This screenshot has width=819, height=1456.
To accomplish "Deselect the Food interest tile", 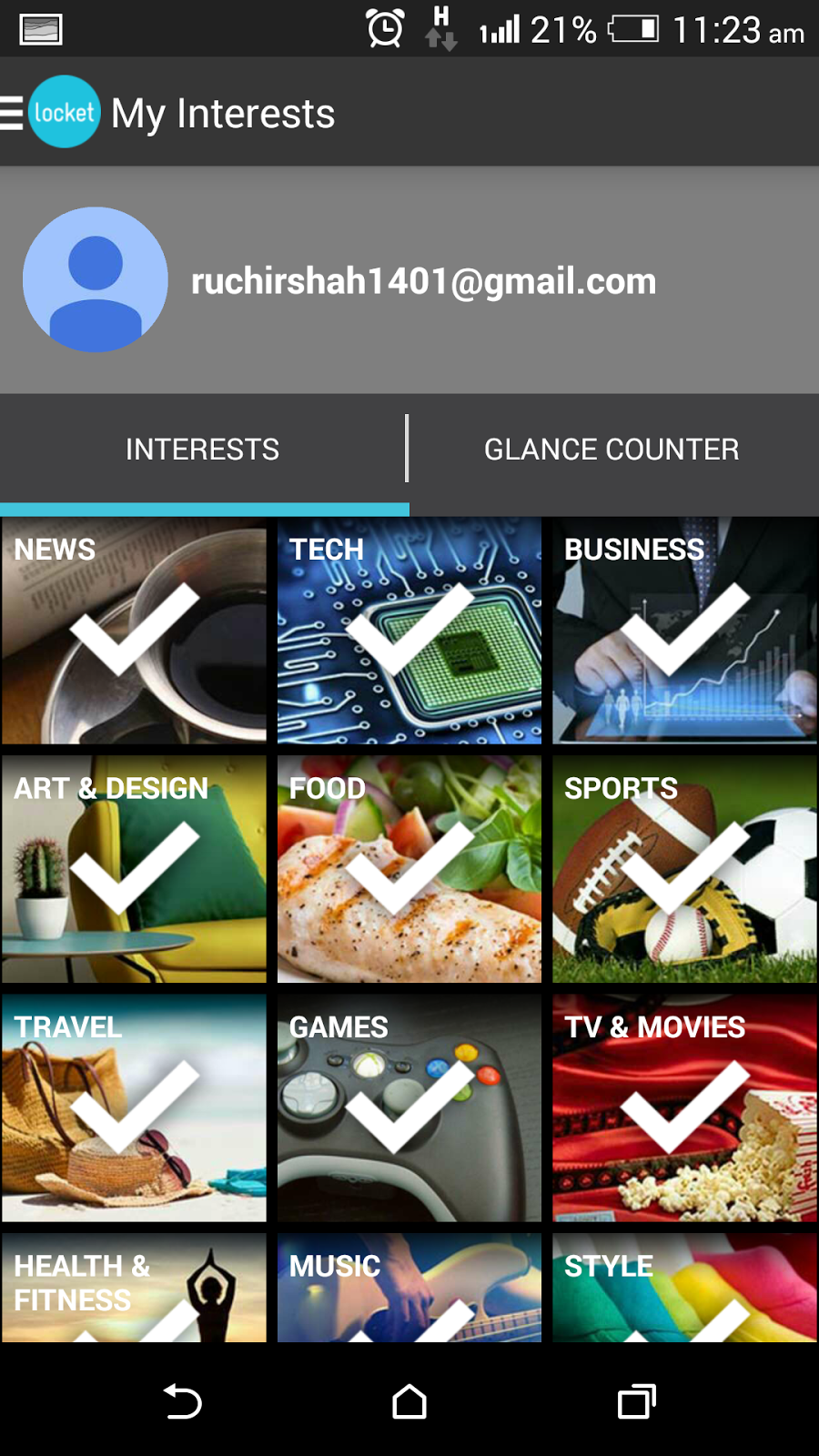I will pos(409,869).
